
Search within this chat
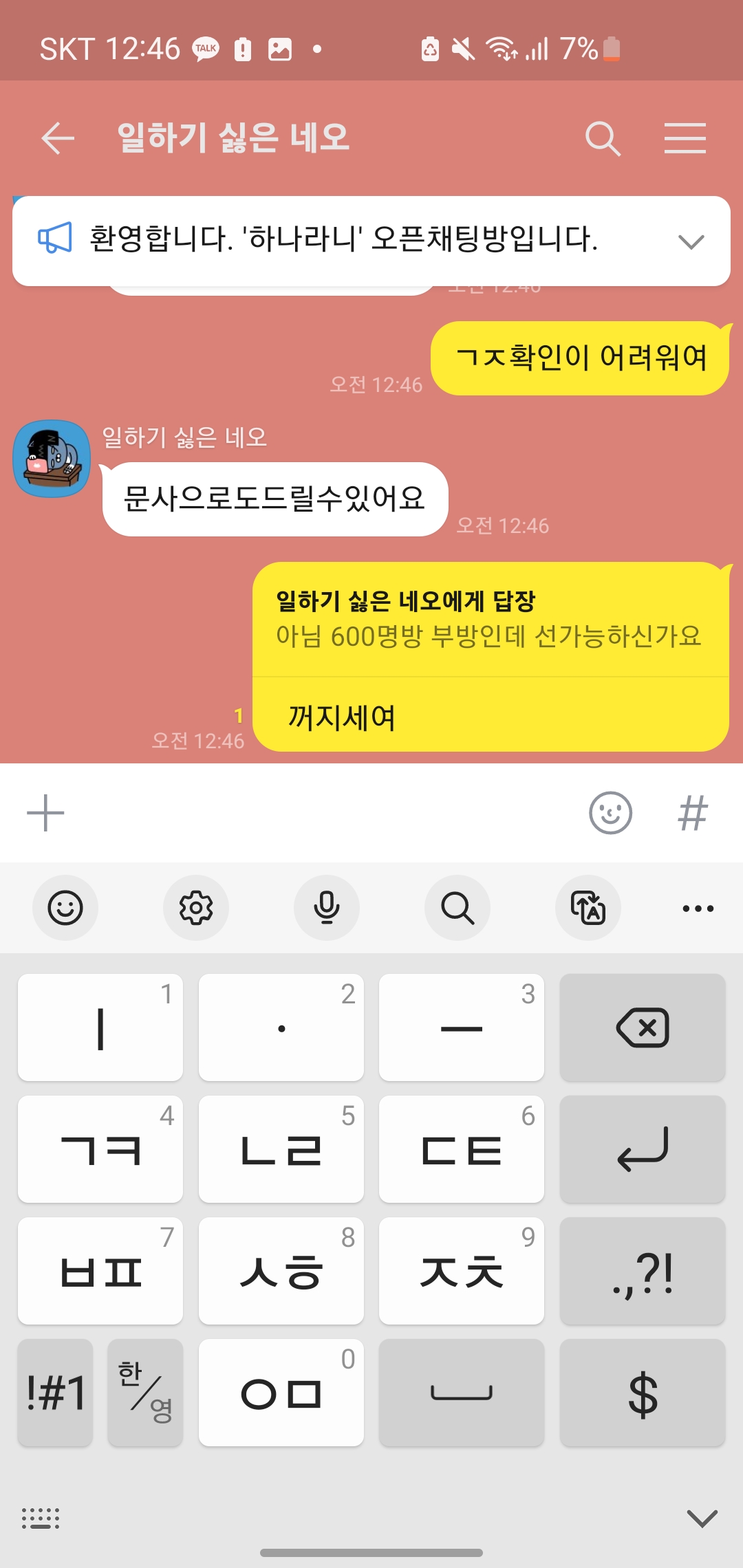(x=603, y=138)
